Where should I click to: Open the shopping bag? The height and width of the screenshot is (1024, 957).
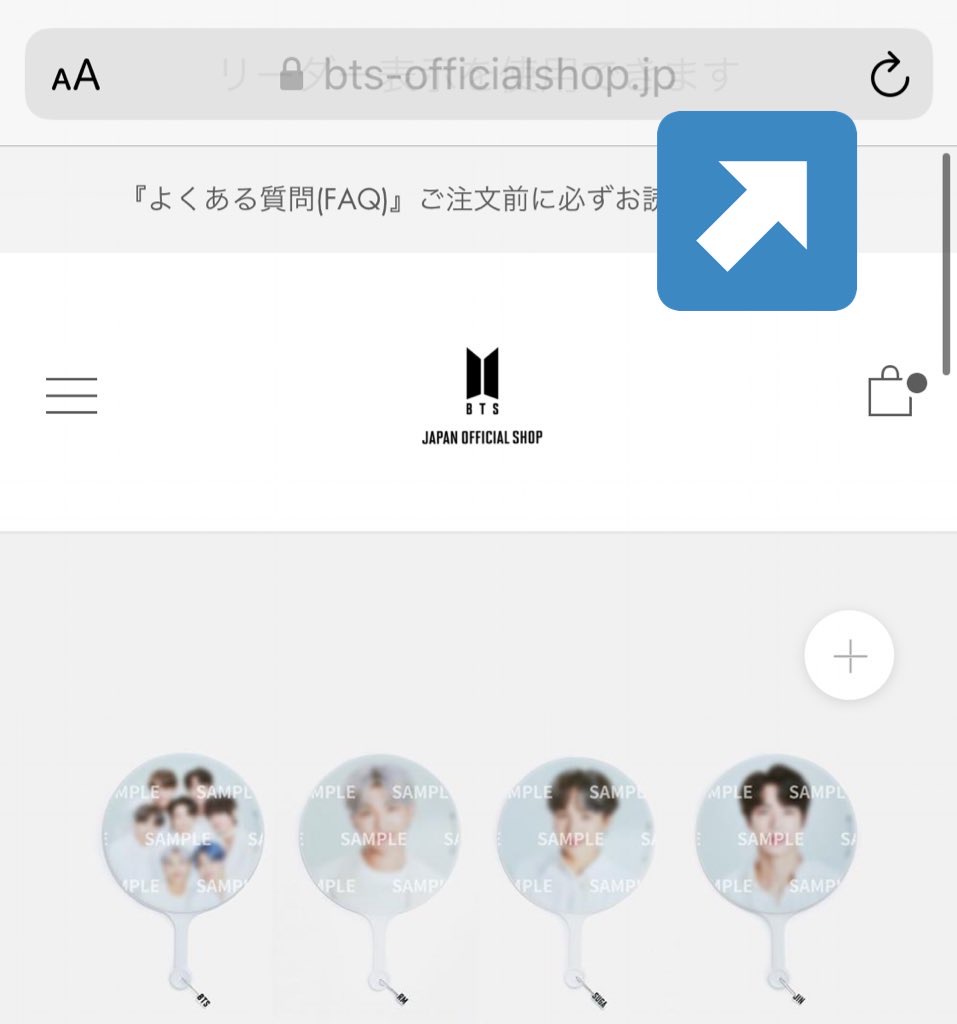[893, 392]
